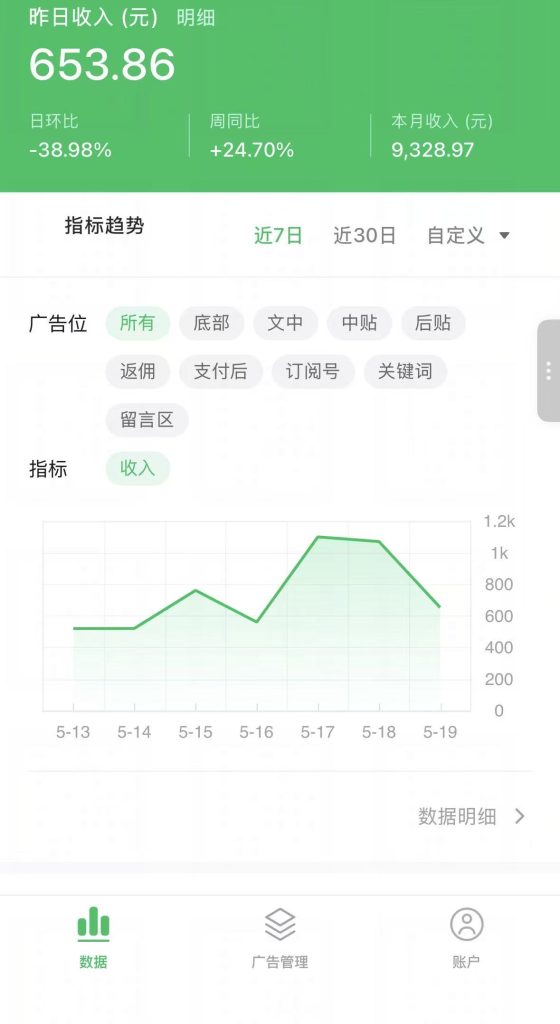The width and height of the screenshot is (560, 1024).
Task: Select the 支付后 chip
Action: [221, 372]
